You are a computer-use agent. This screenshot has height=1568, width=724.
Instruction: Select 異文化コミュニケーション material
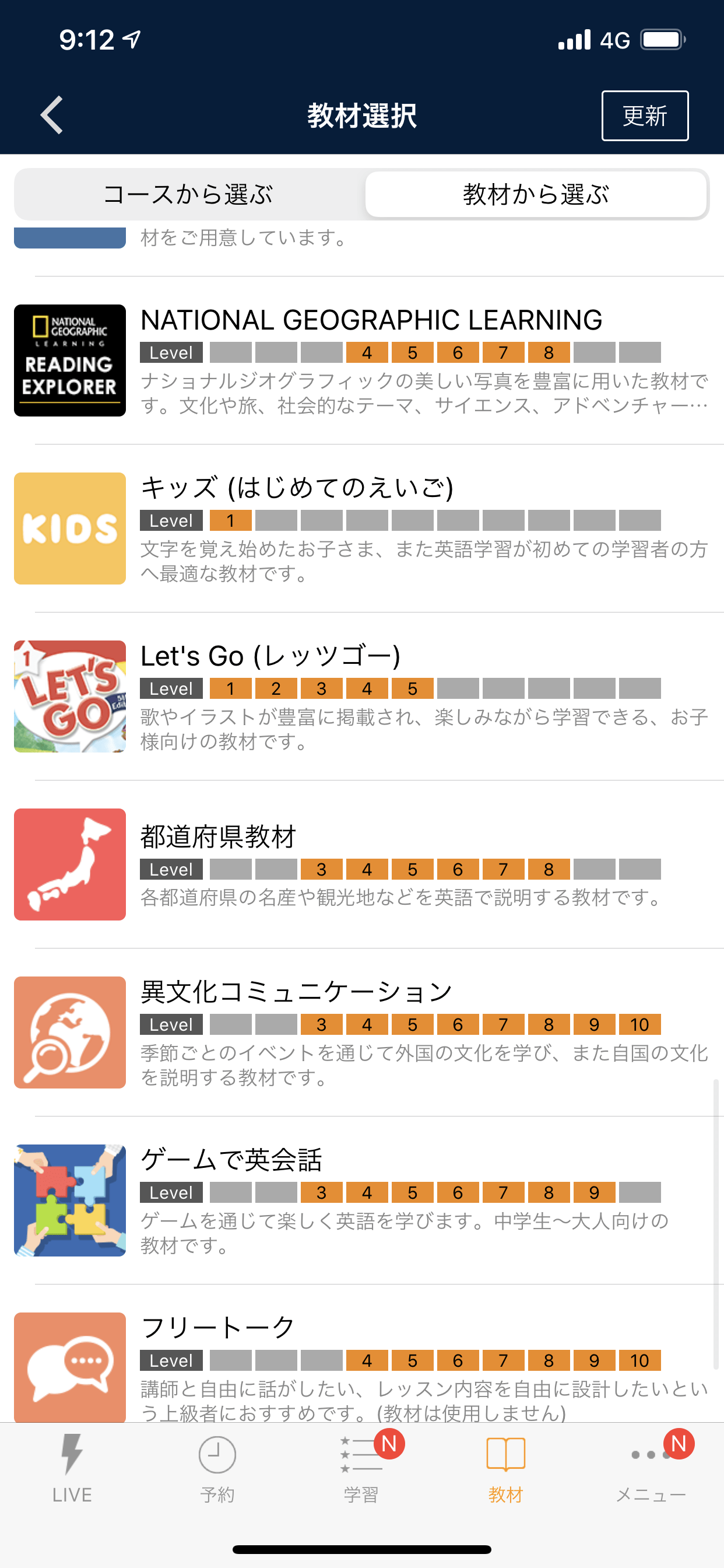tap(362, 1032)
